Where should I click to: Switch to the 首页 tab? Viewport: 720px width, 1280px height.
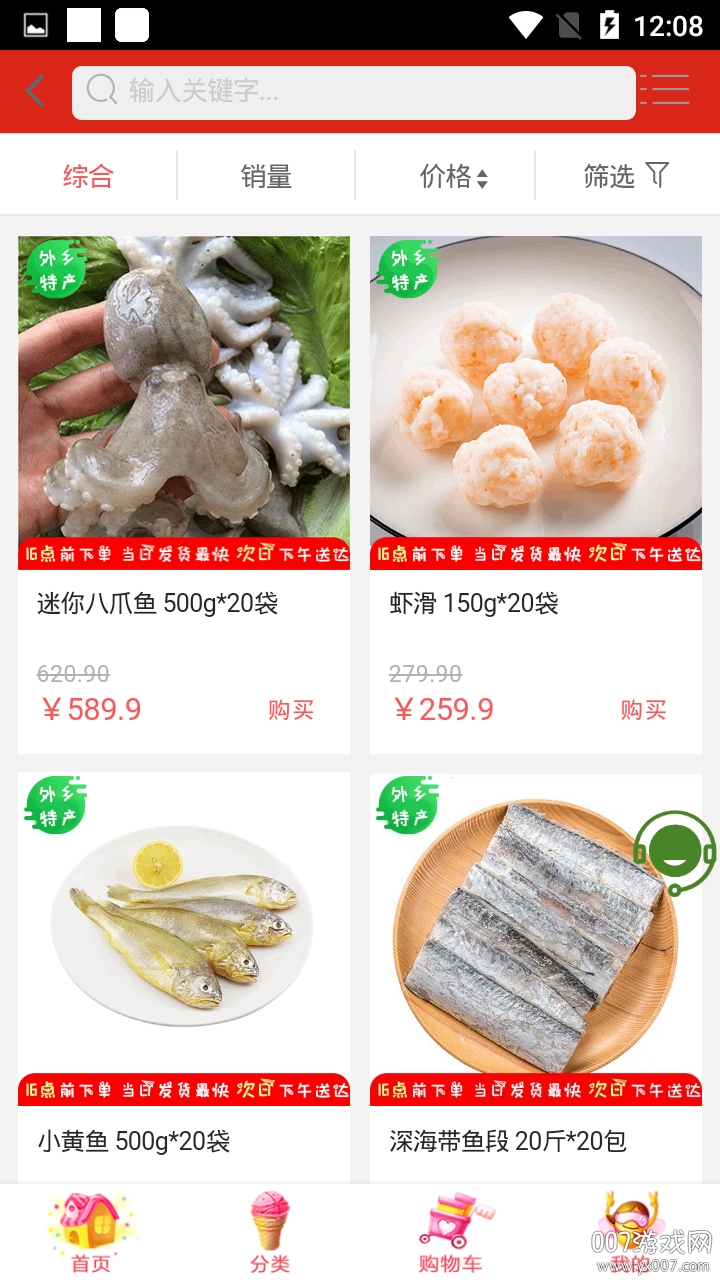click(x=90, y=1232)
